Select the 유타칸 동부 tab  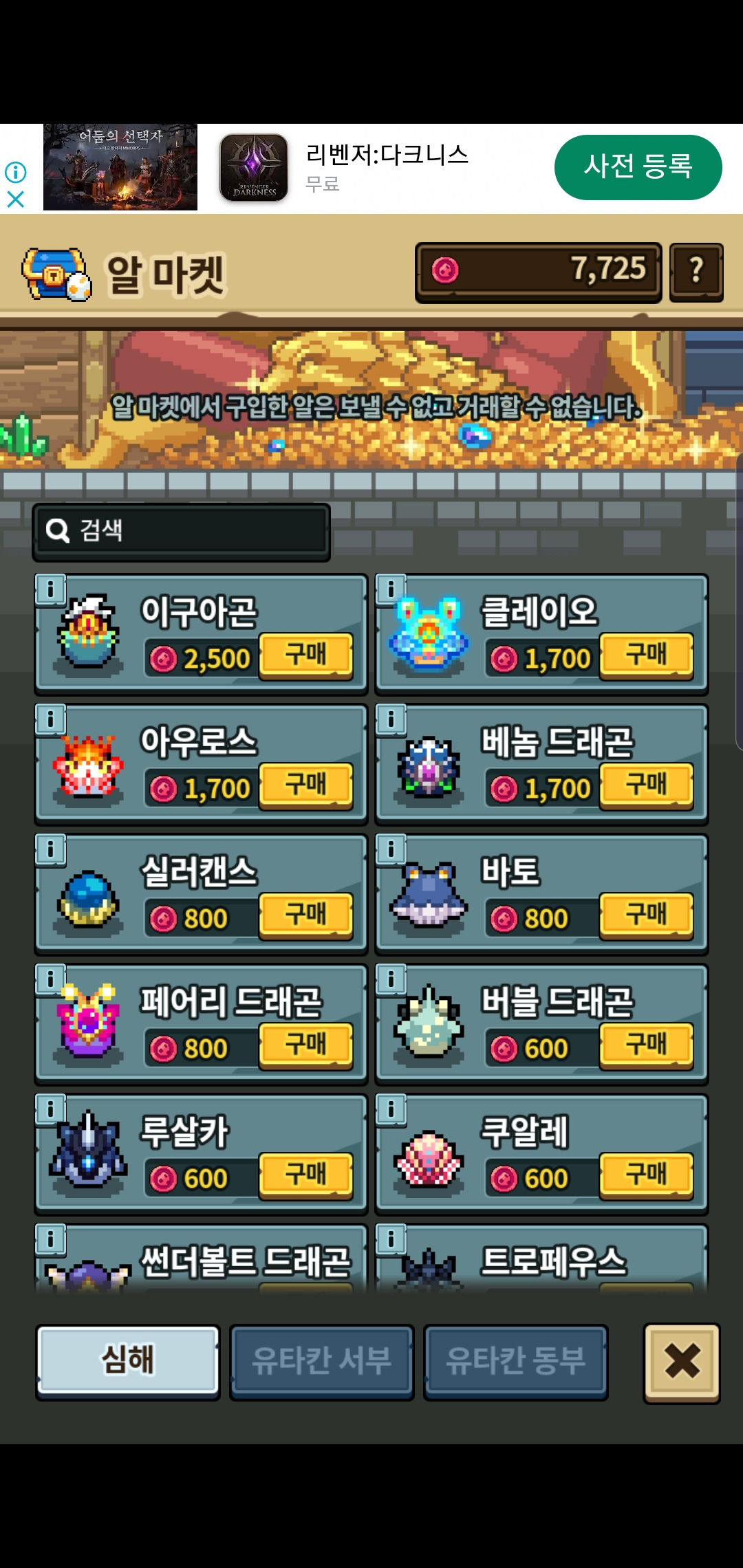pyautogui.click(x=515, y=1361)
